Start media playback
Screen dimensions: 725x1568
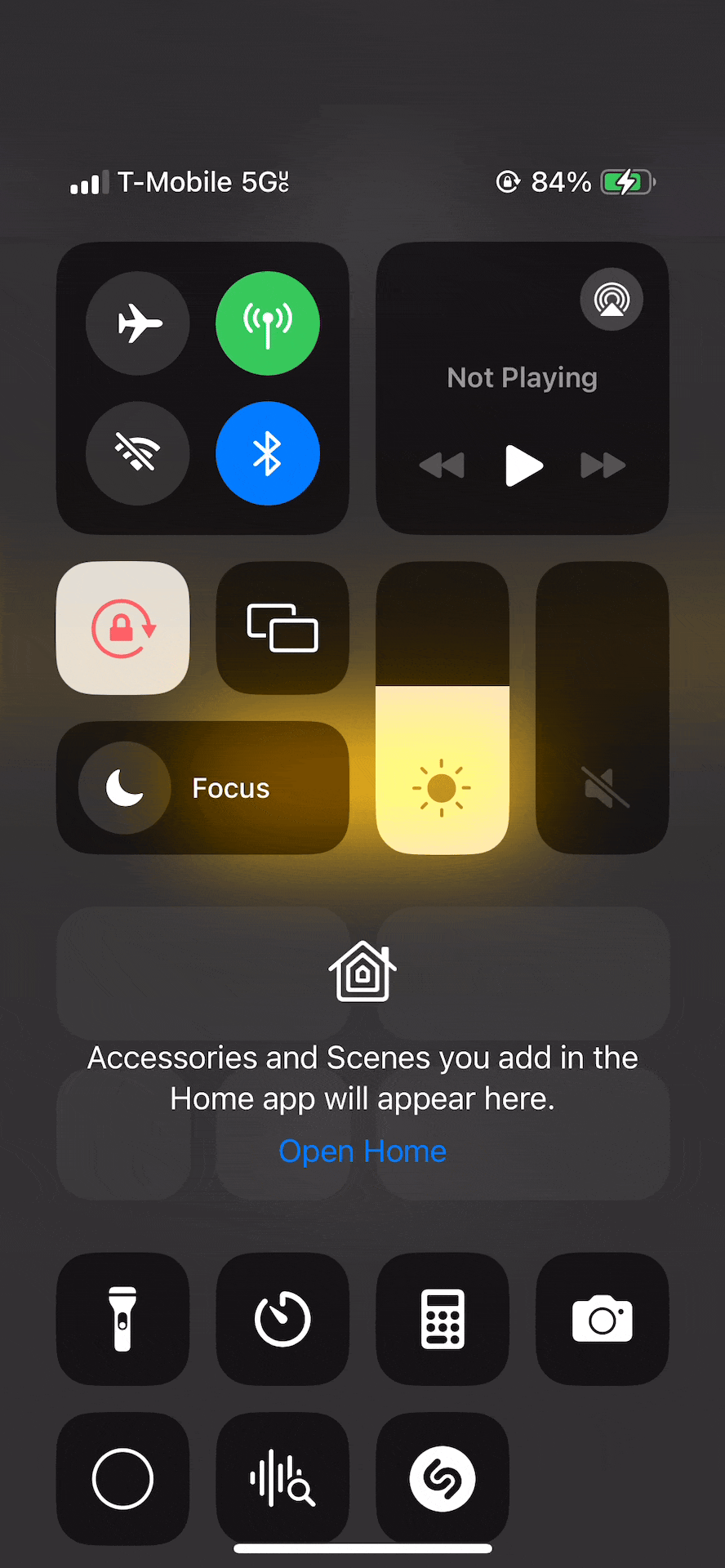click(x=523, y=465)
